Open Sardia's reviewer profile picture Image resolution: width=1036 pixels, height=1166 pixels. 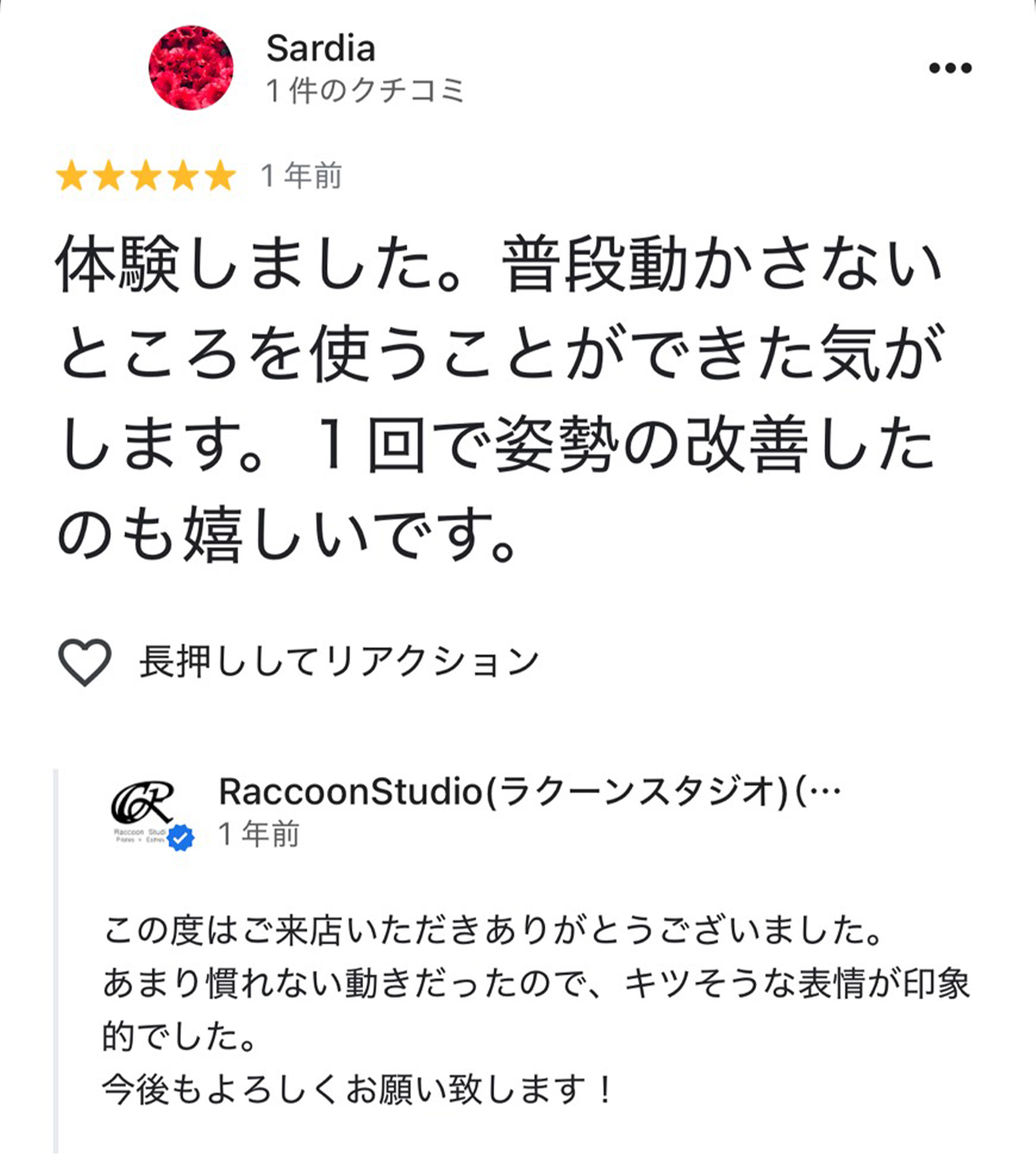[191, 68]
